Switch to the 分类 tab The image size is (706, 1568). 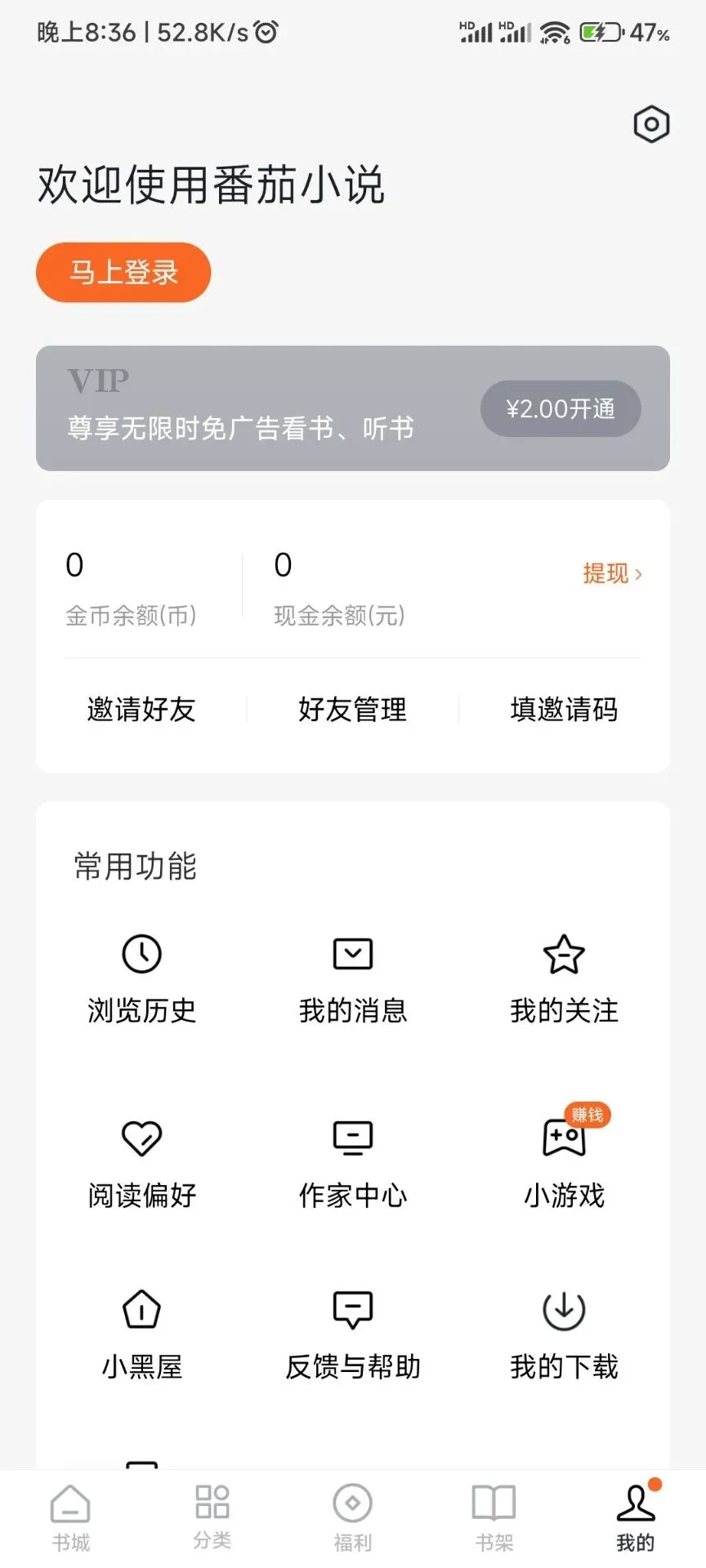(212, 1517)
